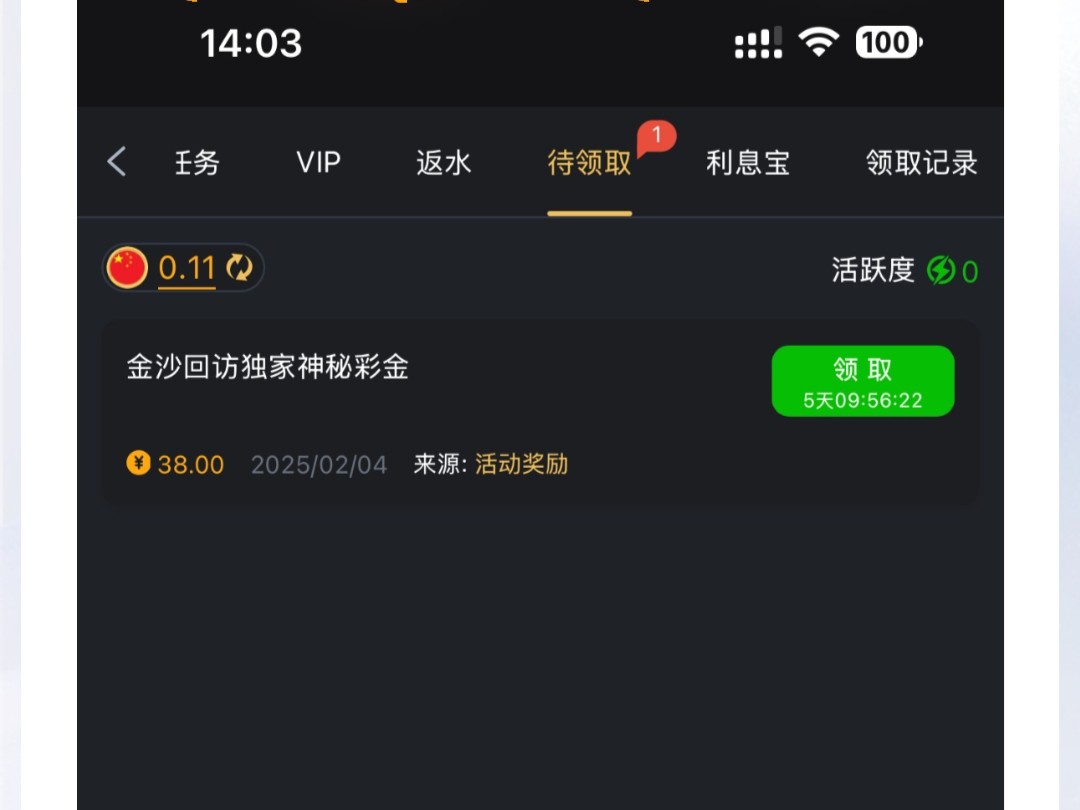This screenshot has height=810, width=1080.
Task: Open the 利息宝 tab
Action: (748, 162)
